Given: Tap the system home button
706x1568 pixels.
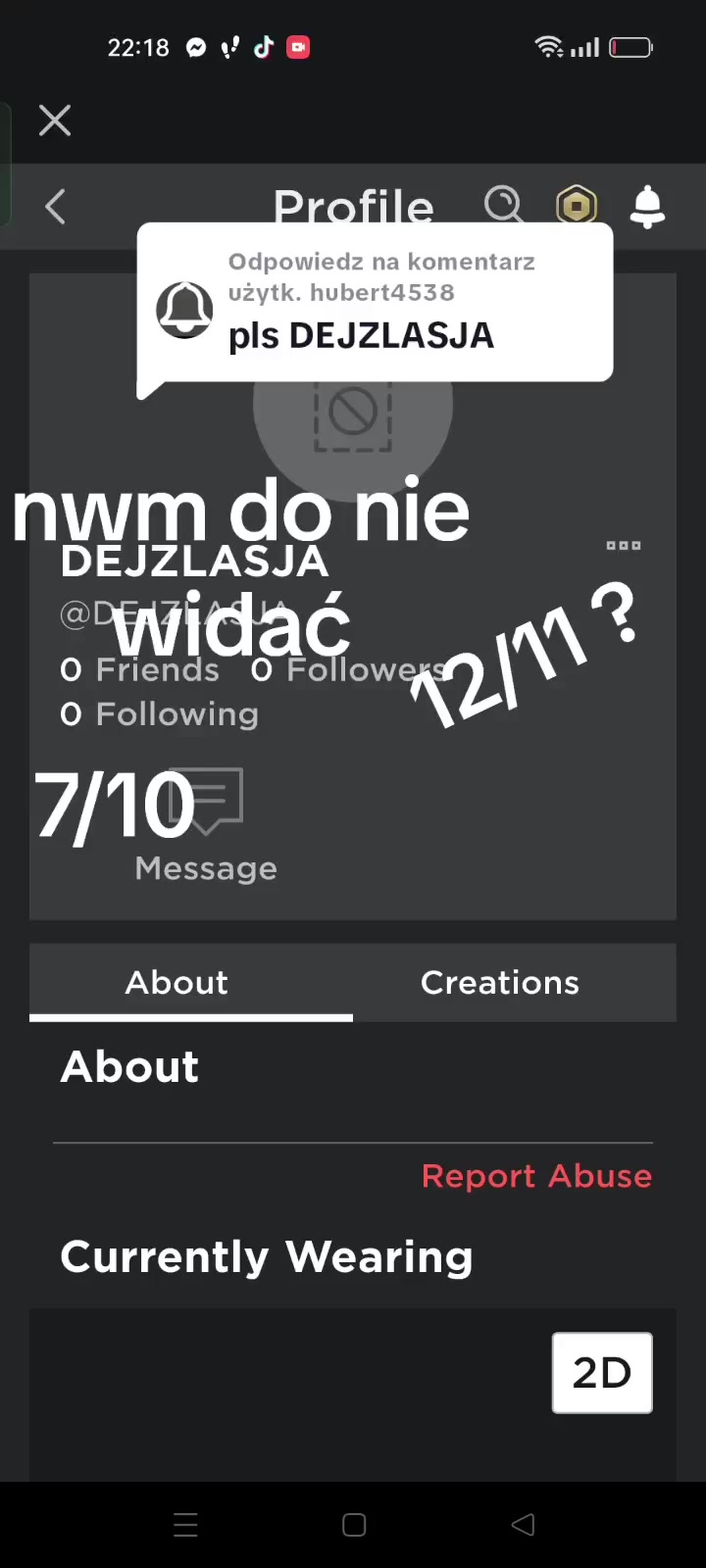Looking at the screenshot, I should coord(354,1525).
